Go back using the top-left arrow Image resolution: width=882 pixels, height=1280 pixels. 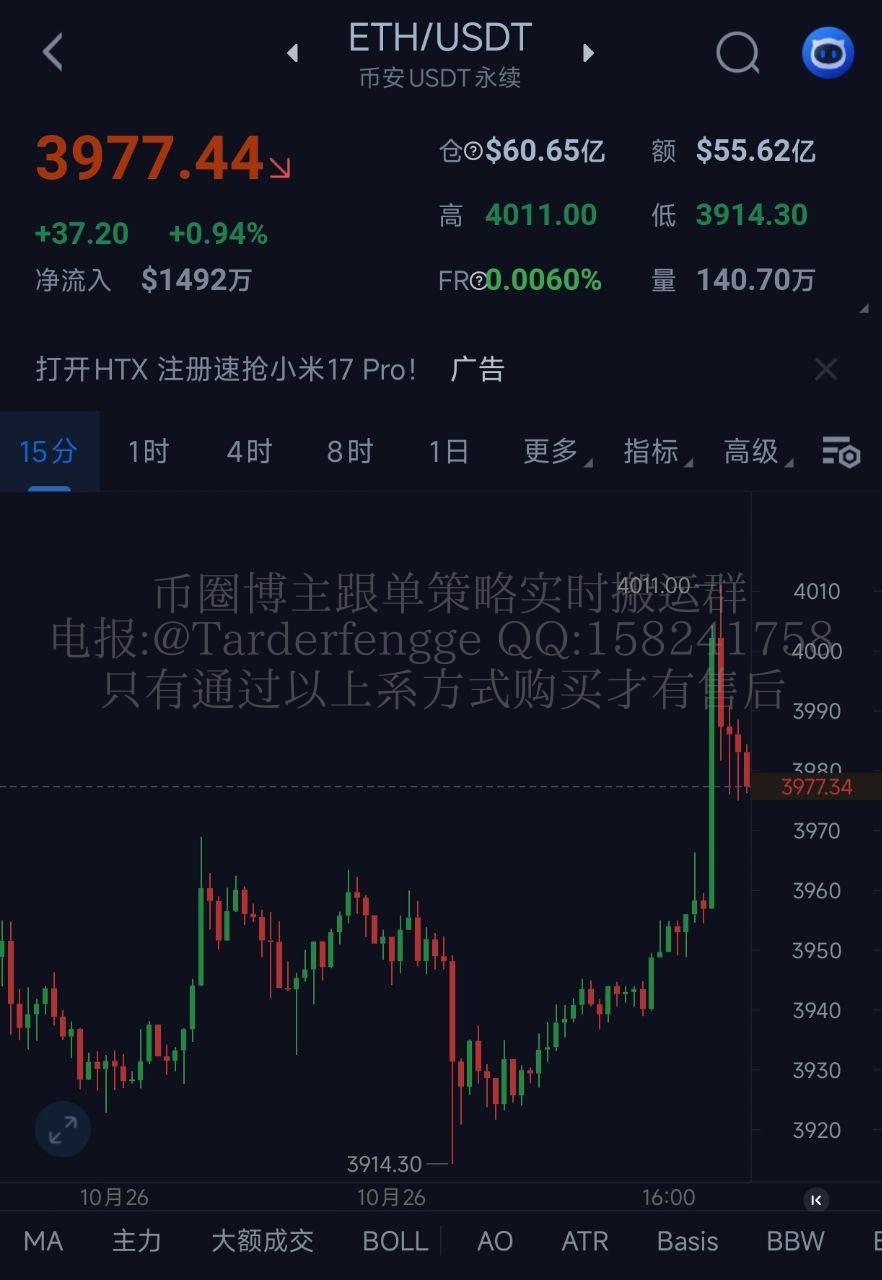click(53, 52)
